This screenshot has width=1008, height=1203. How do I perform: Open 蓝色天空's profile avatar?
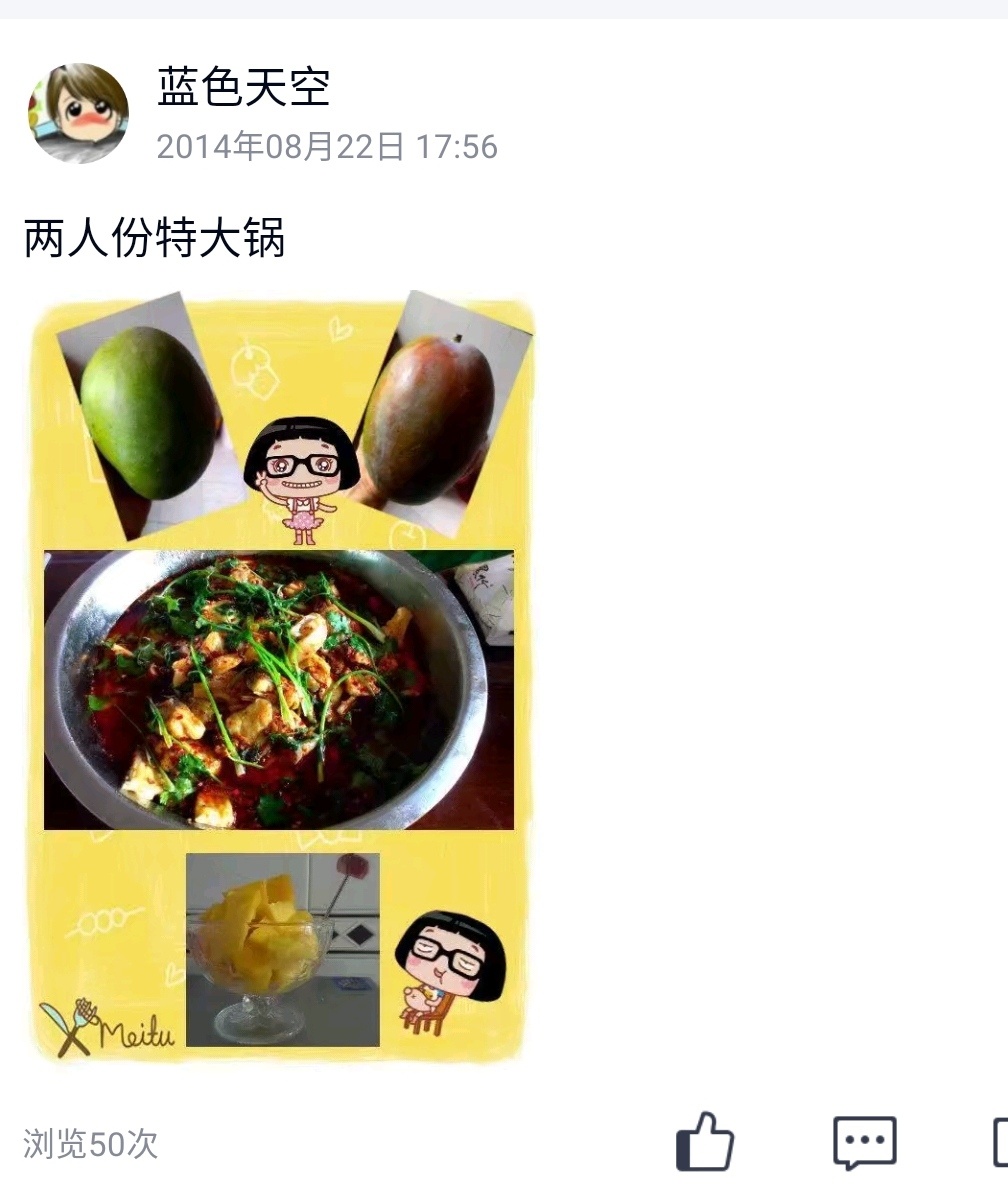click(x=78, y=113)
